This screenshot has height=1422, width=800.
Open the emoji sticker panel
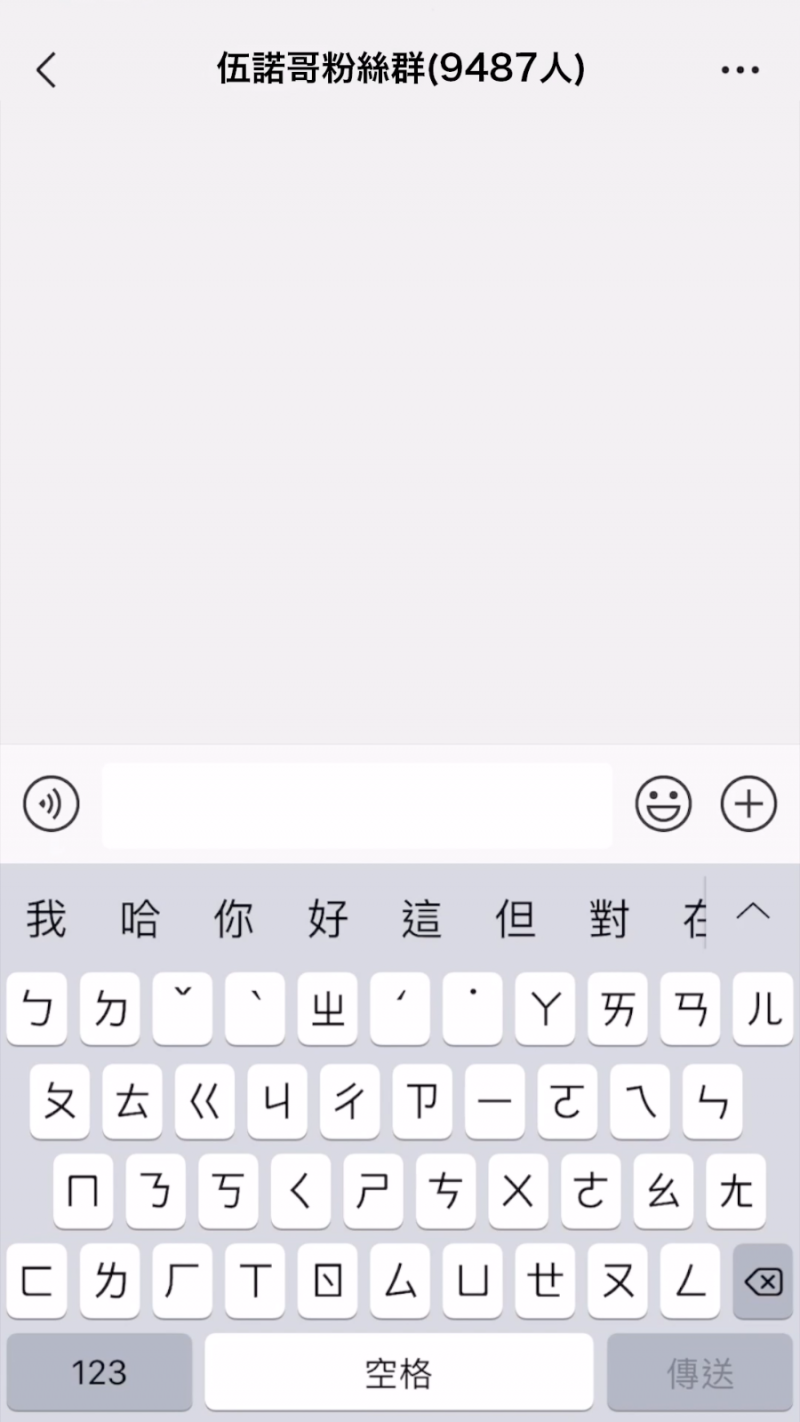click(663, 804)
